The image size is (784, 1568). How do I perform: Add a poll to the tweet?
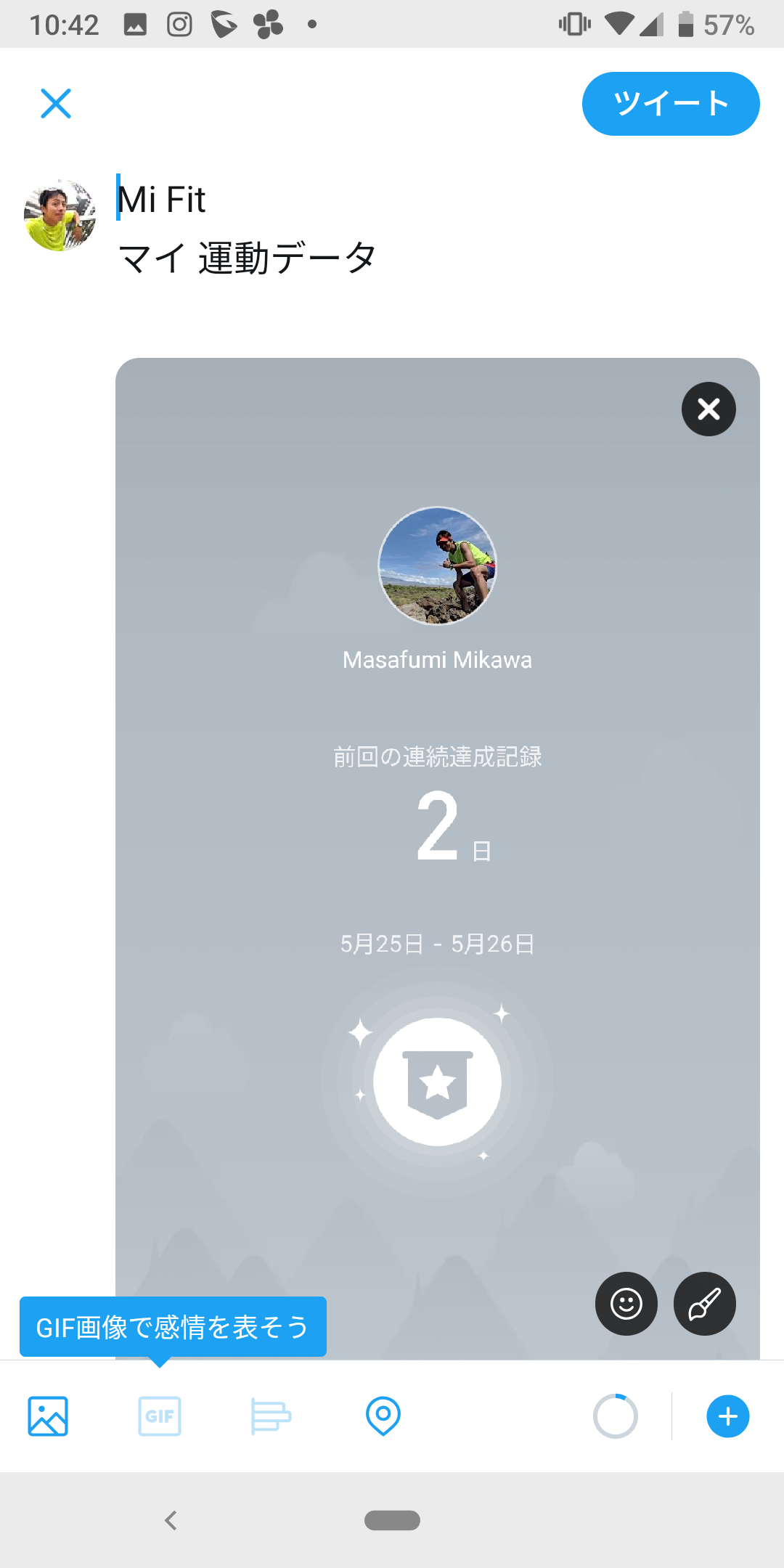271,1416
